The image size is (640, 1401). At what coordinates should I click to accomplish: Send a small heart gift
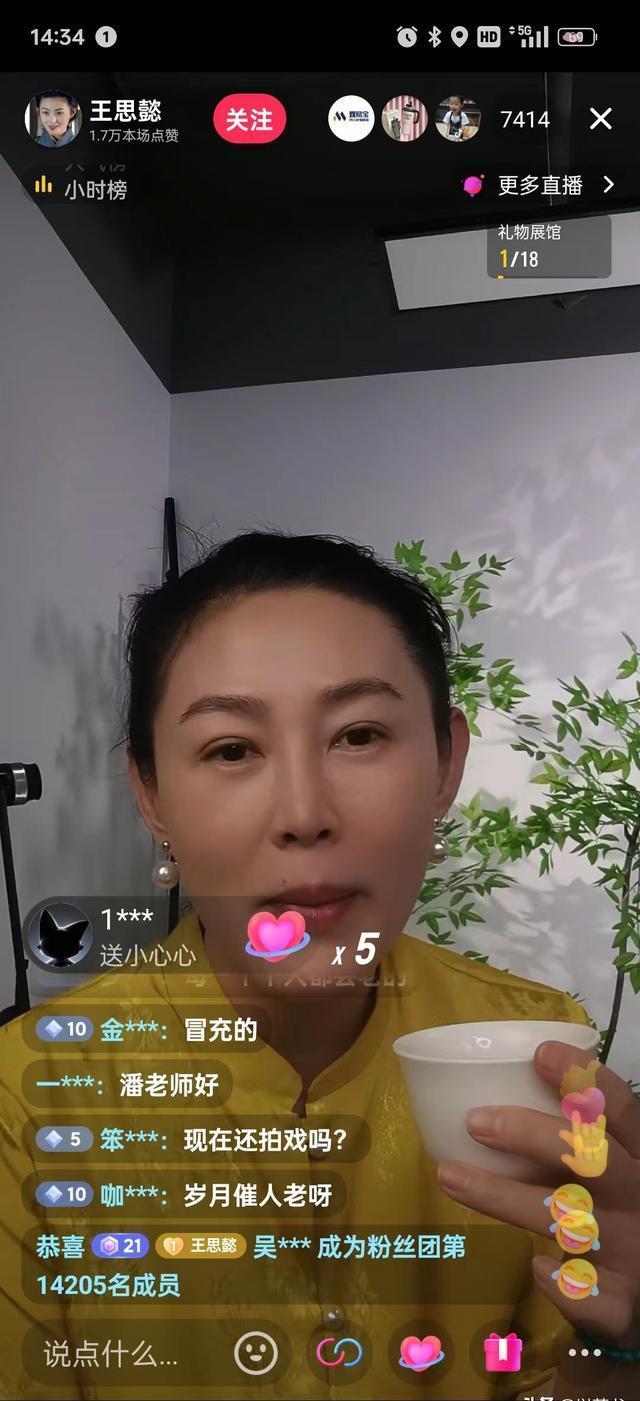(421, 1354)
